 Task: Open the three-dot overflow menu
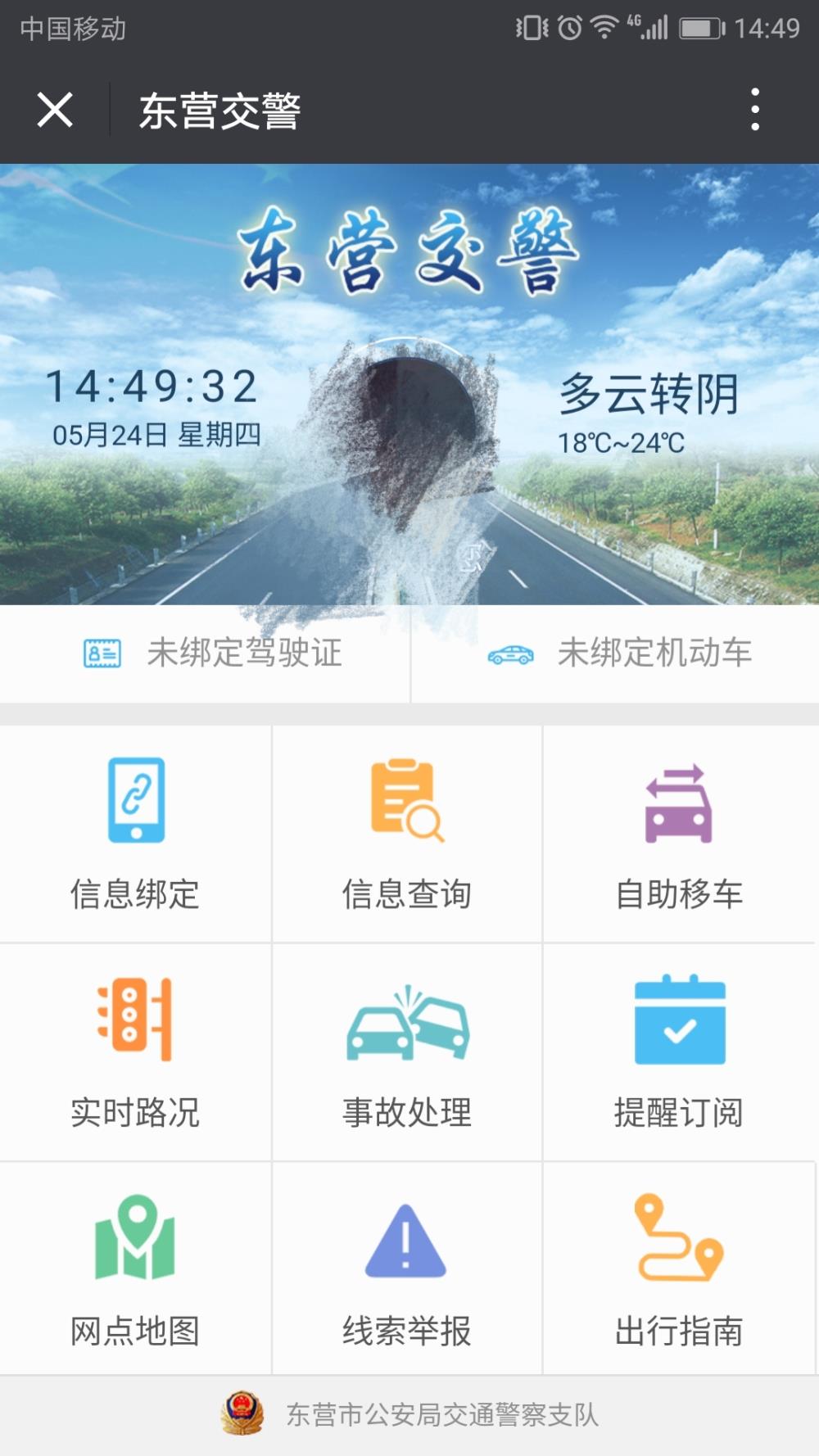click(x=755, y=110)
